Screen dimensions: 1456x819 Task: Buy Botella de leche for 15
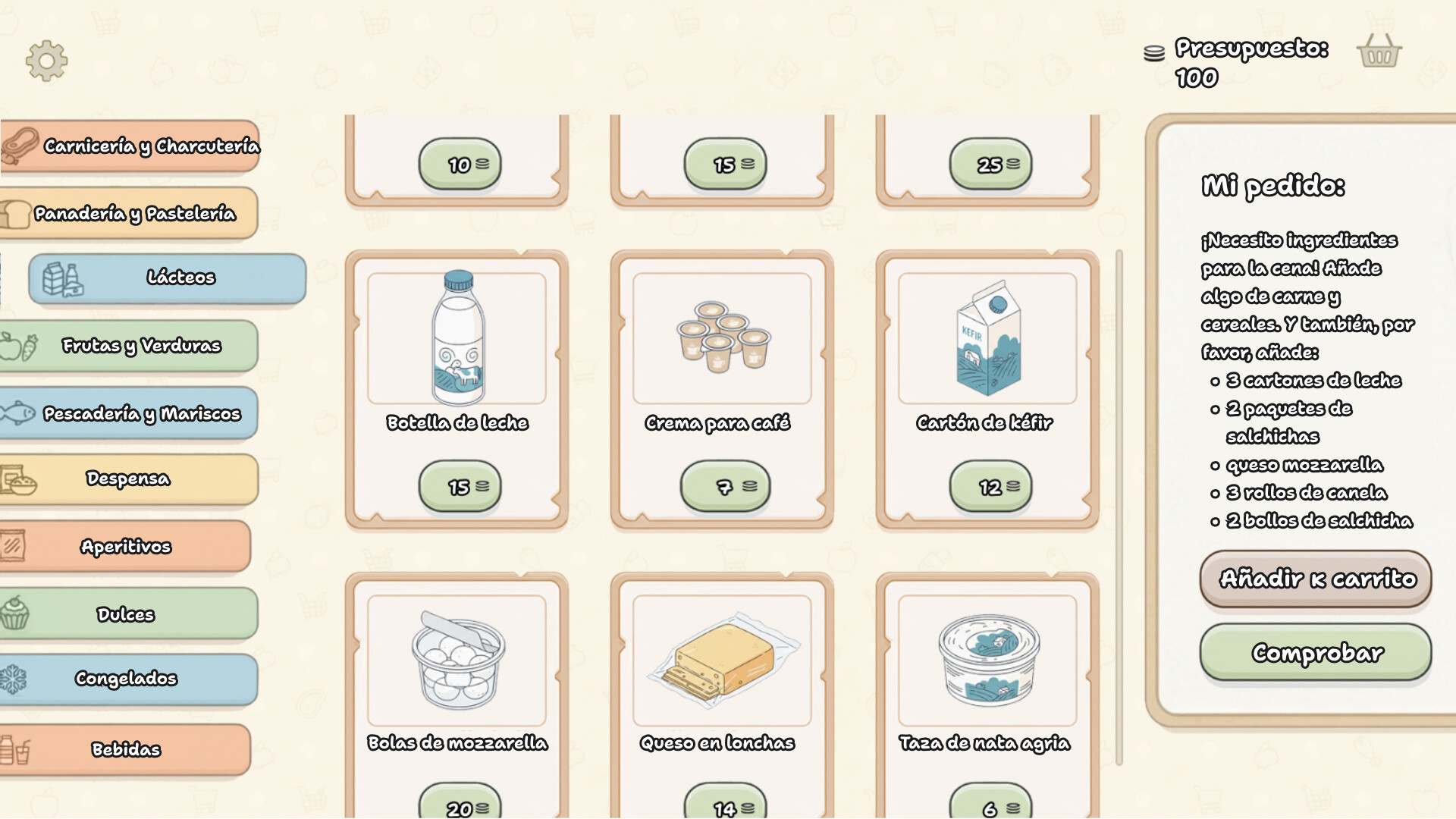pyautogui.click(x=460, y=486)
